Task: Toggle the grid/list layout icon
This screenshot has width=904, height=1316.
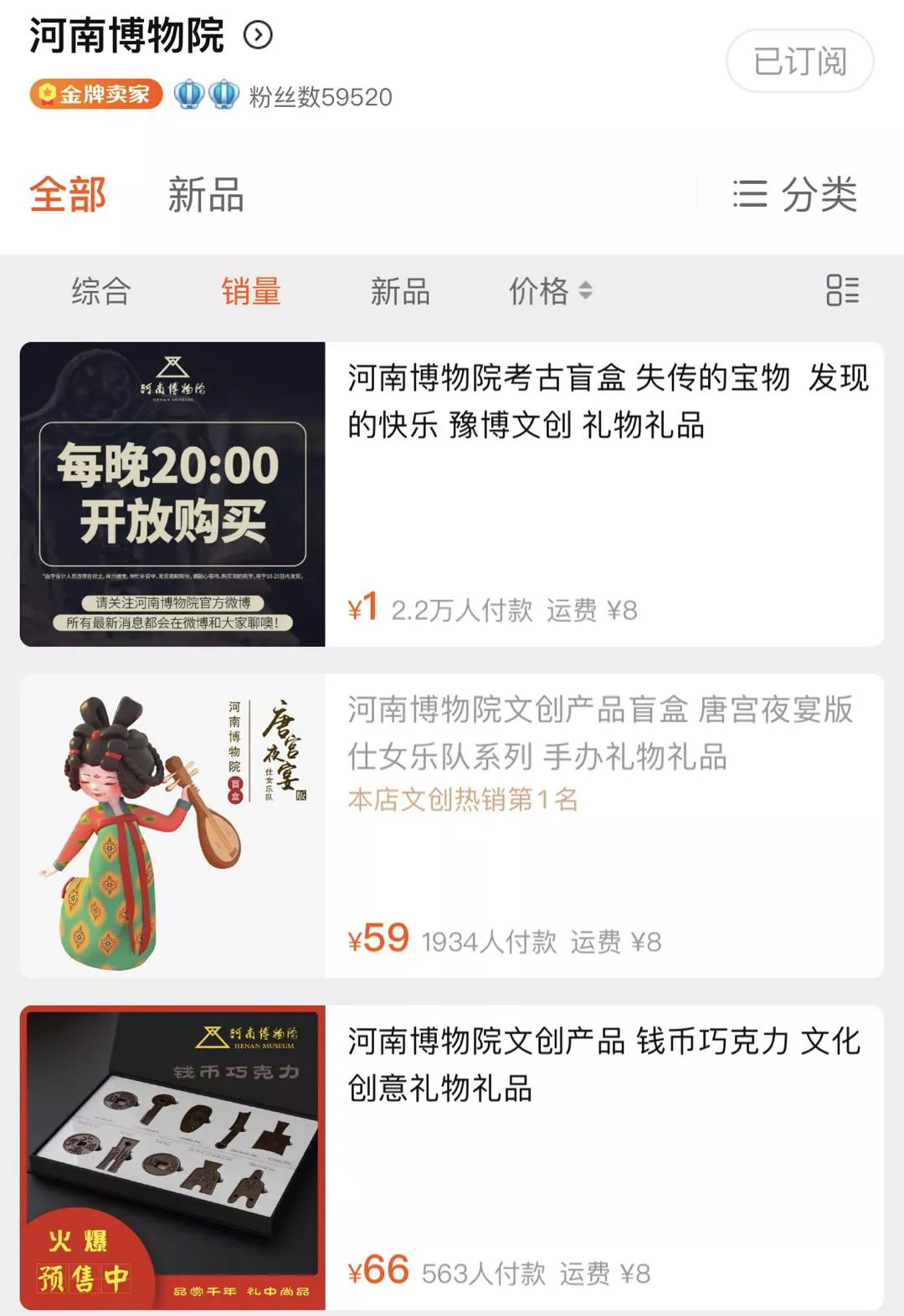Action: click(842, 290)
